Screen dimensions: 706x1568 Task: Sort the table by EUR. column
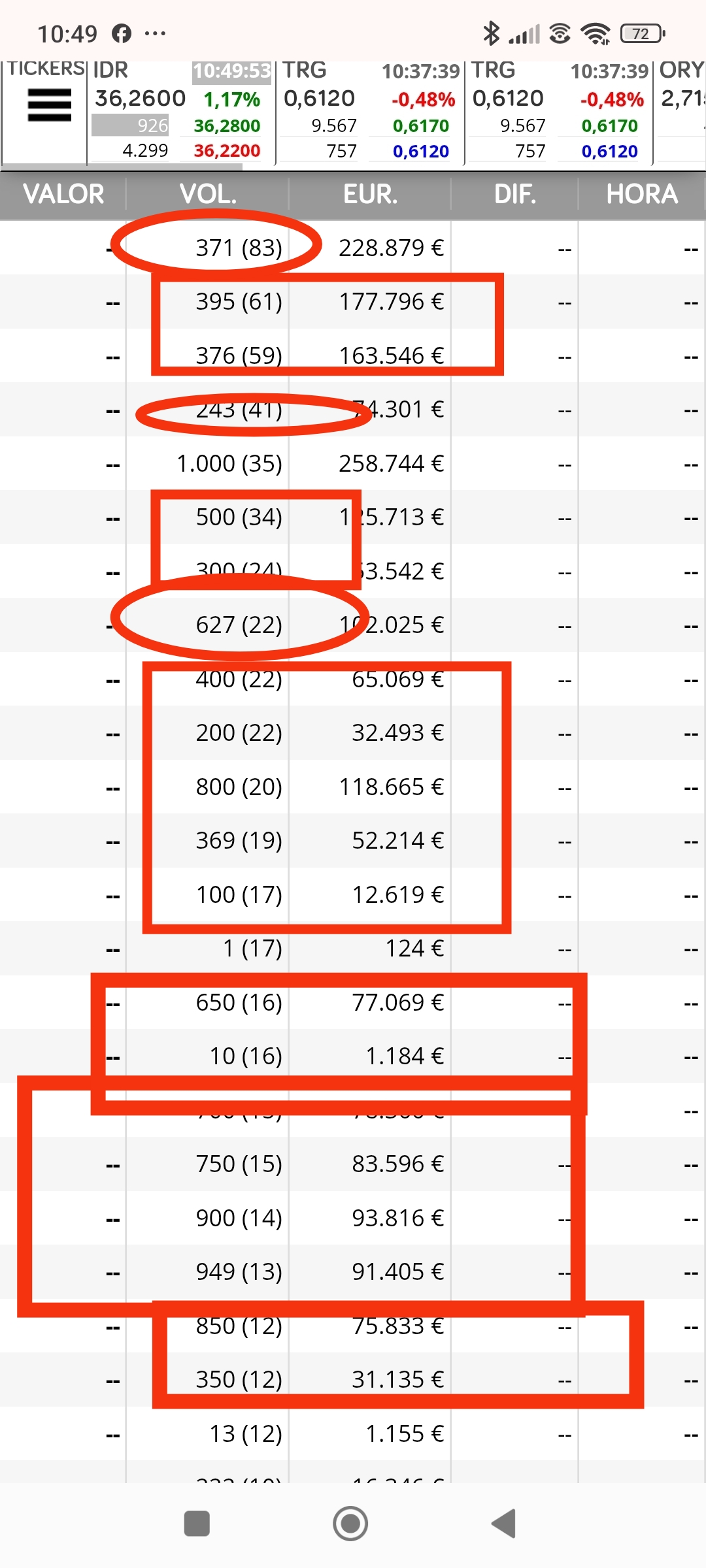370,195
